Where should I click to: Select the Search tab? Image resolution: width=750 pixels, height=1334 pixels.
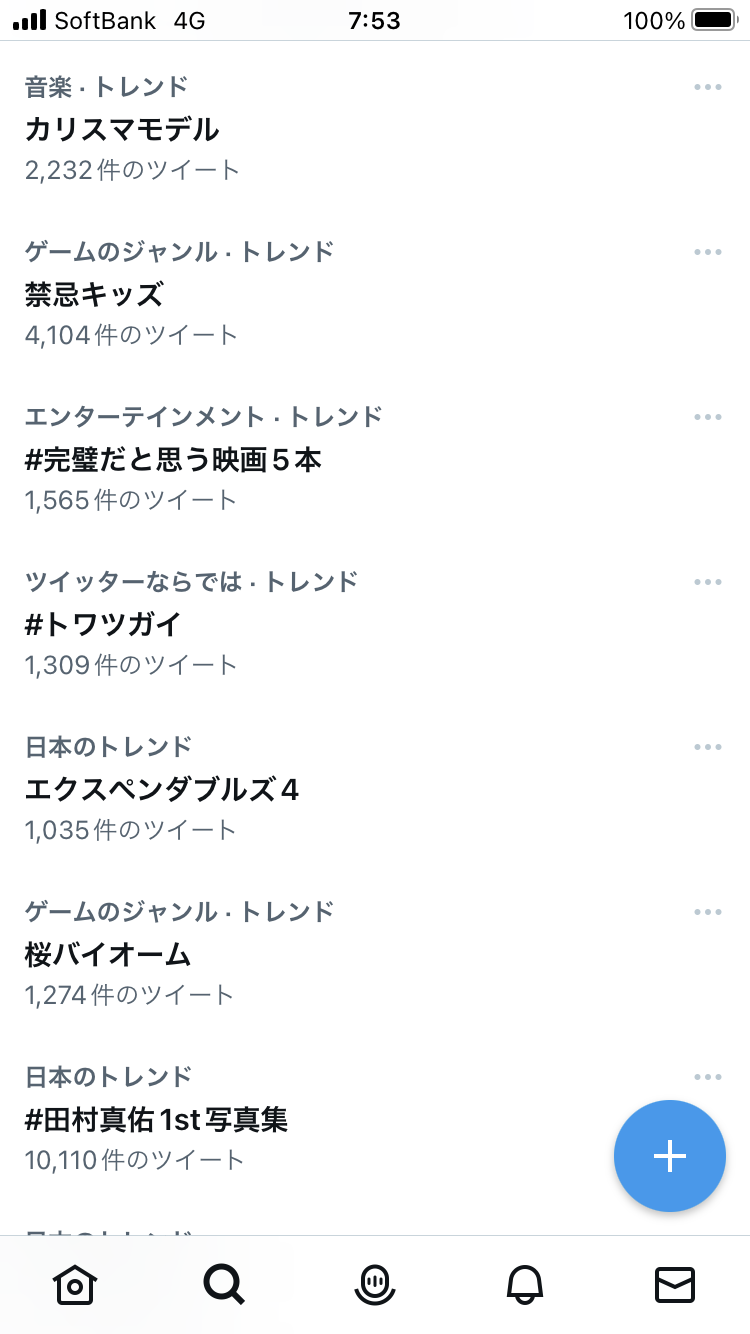224,1284
